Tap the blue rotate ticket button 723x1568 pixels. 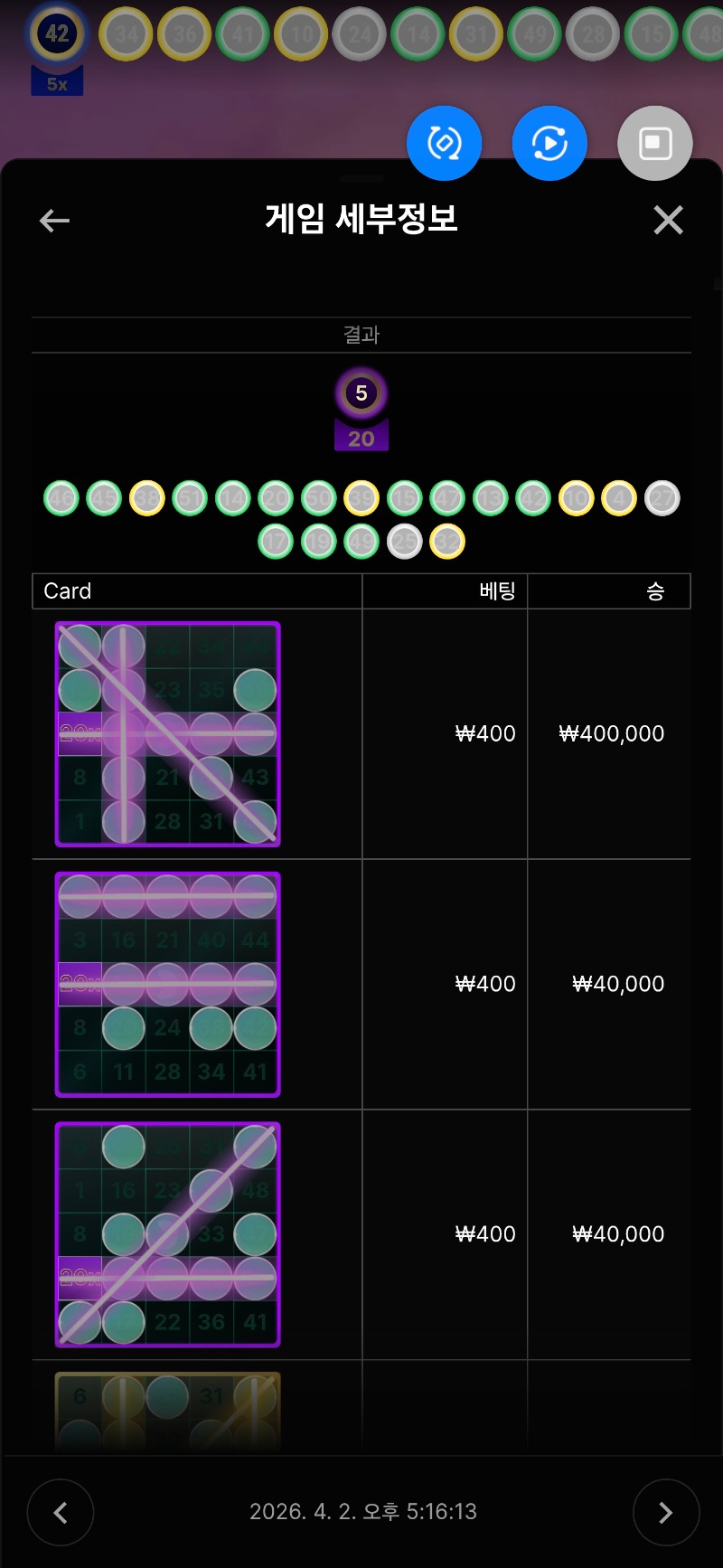(x=444, y=143)
